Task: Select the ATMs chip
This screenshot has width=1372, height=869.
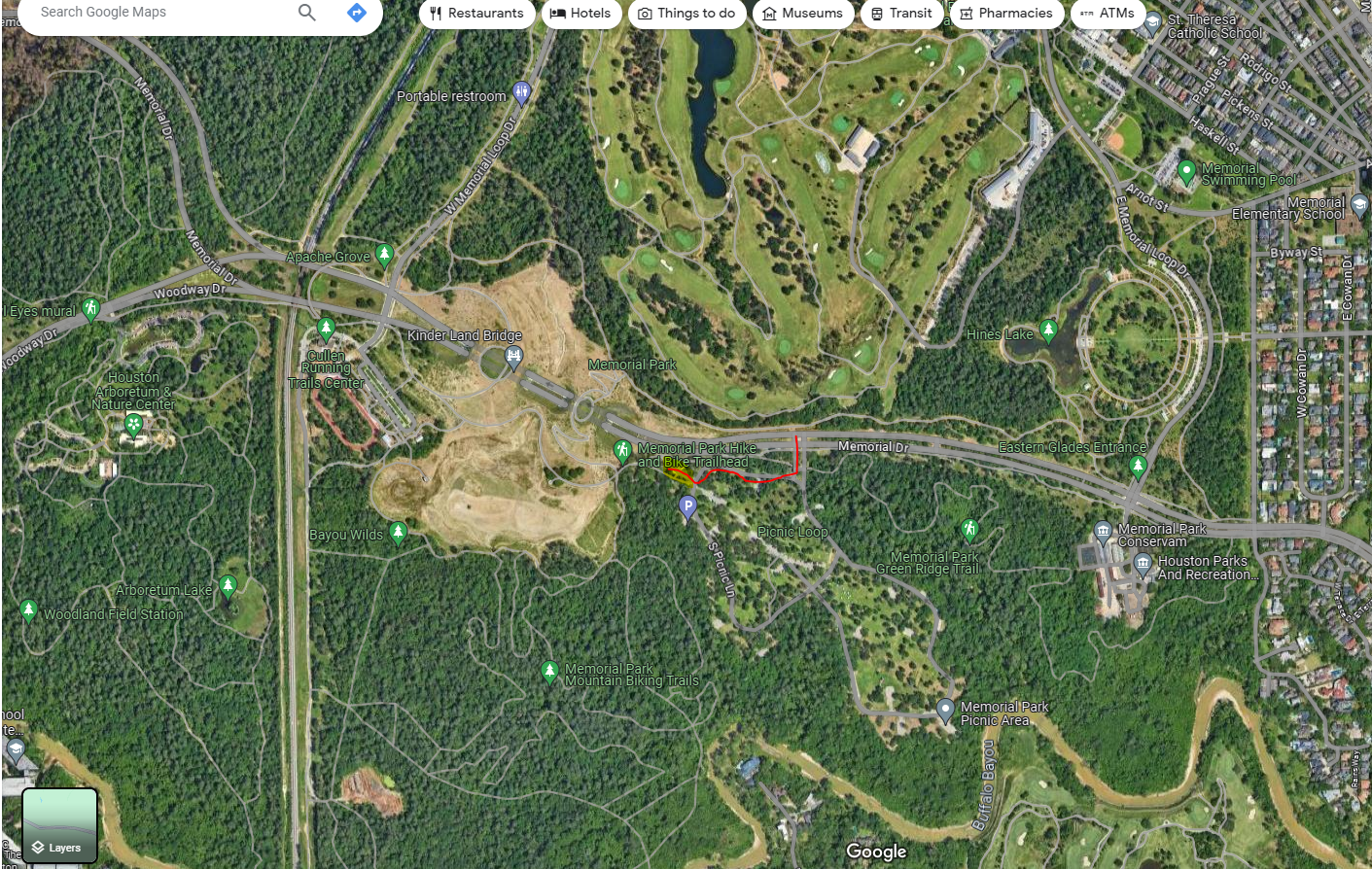Action: [1107, 14]
